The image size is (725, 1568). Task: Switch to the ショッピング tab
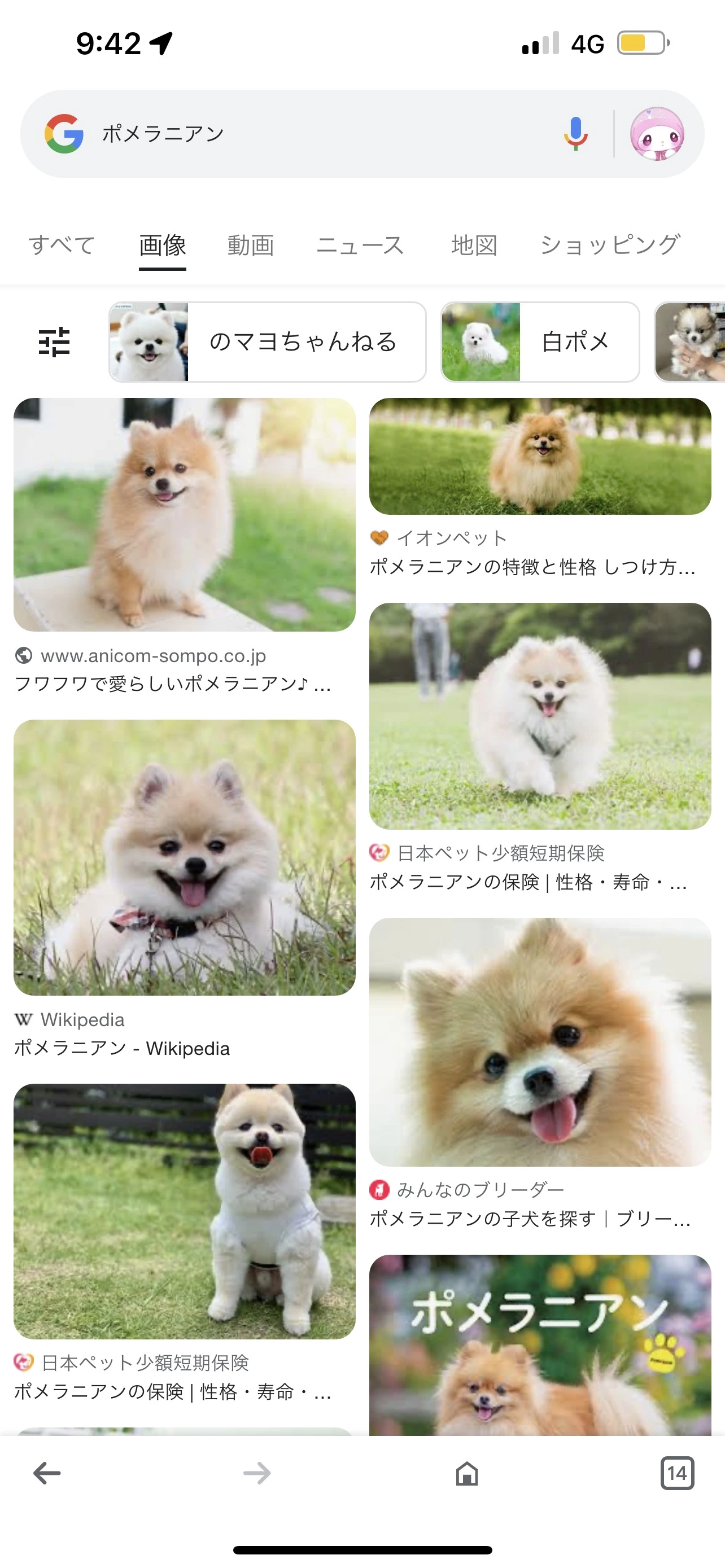point(609,246)
